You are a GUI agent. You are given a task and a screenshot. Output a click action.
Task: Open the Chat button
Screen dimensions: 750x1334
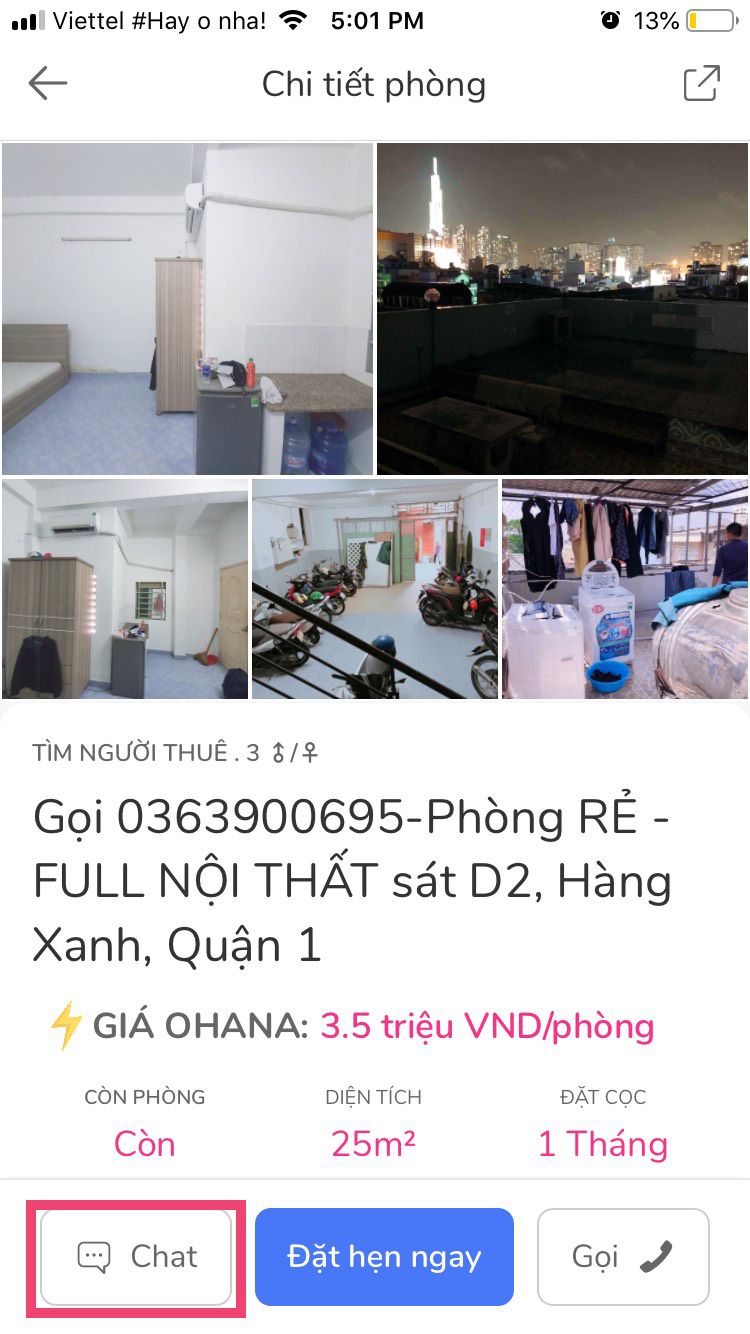(137, 1256)
